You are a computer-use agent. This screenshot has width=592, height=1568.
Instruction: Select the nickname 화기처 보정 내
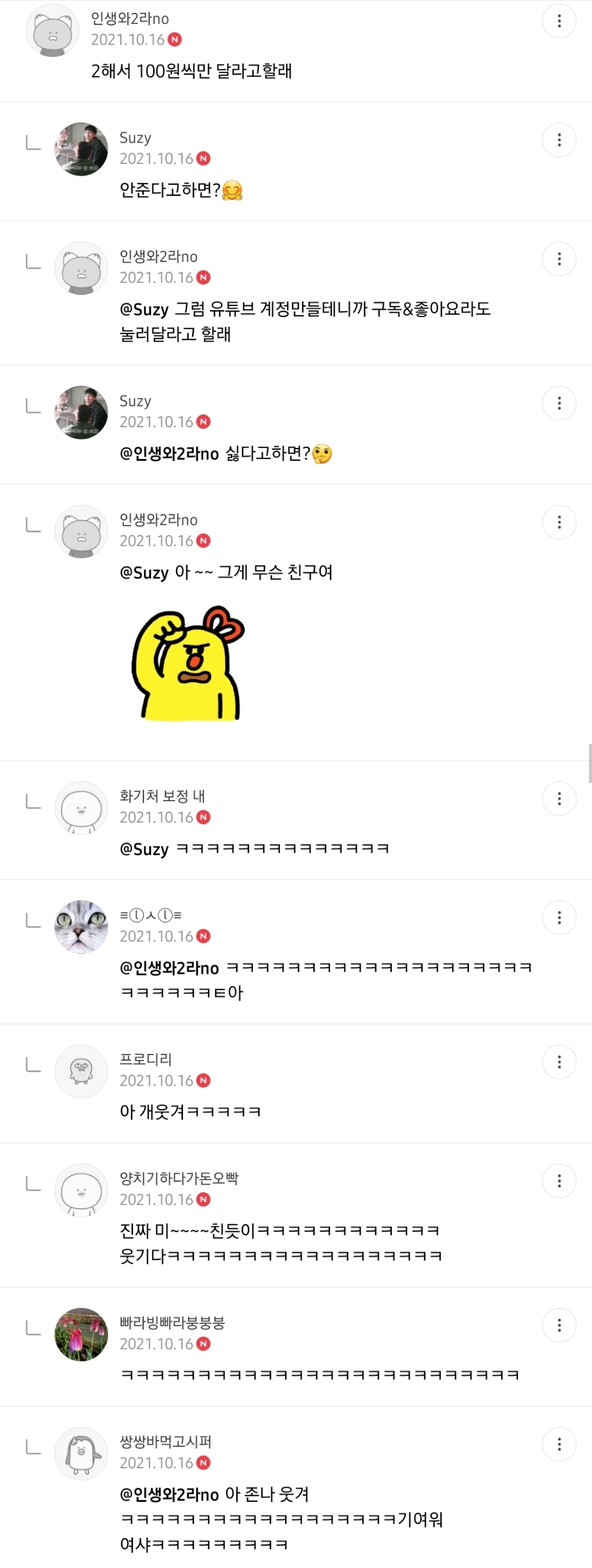162,796
